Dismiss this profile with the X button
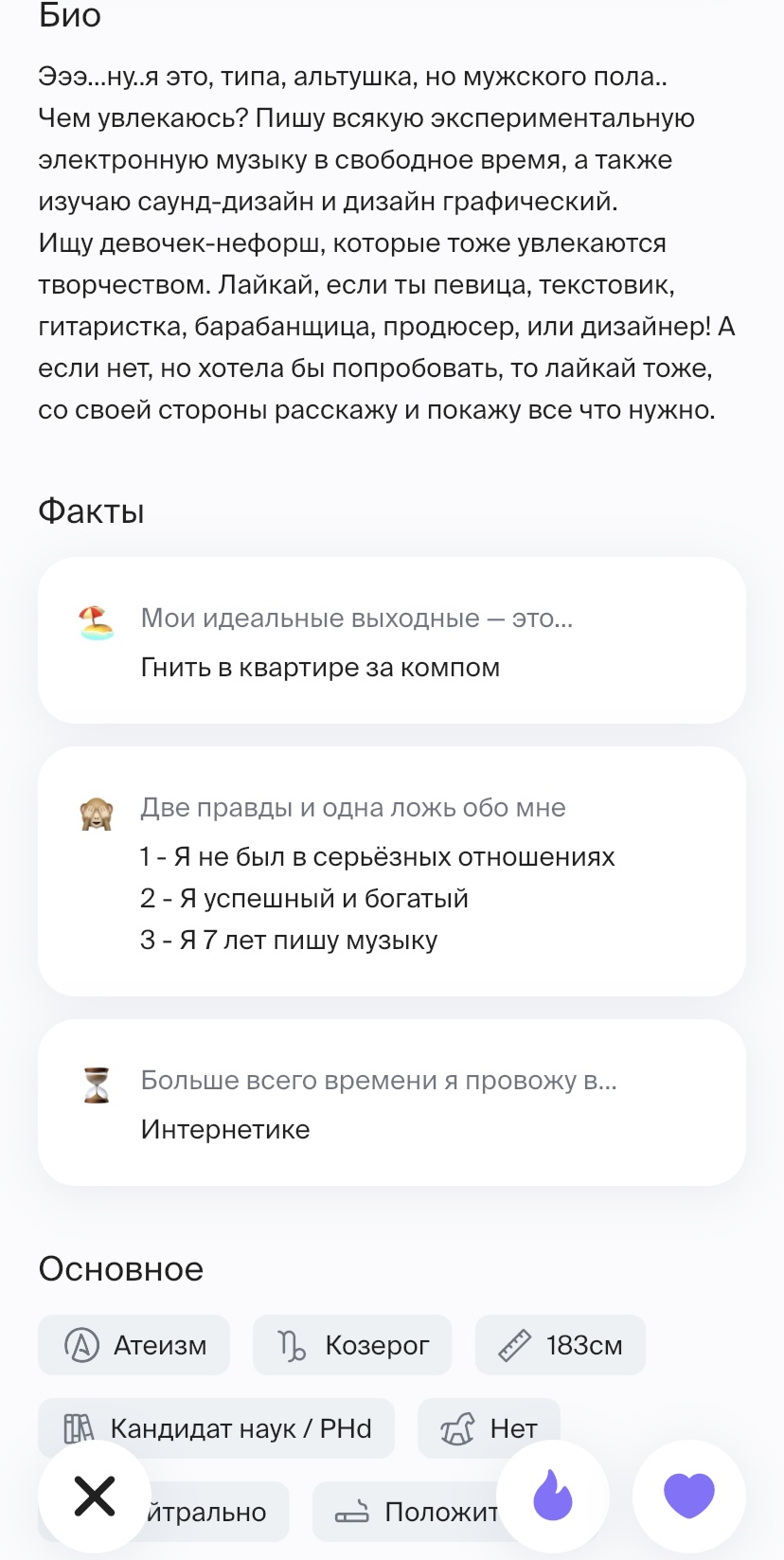 tap(95, 1497)
